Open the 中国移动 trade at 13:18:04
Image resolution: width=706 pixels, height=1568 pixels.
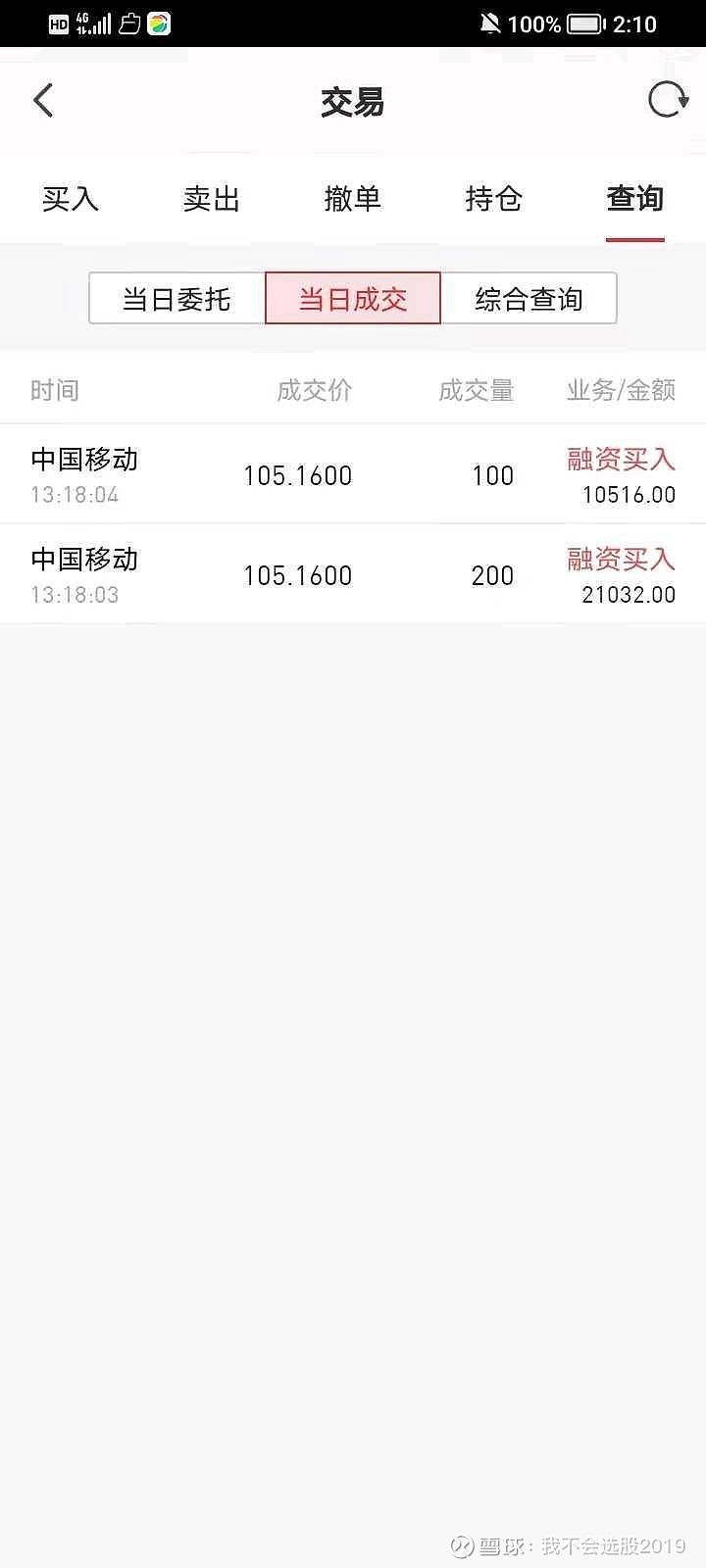pyautogui.click(x=353, y=474)
